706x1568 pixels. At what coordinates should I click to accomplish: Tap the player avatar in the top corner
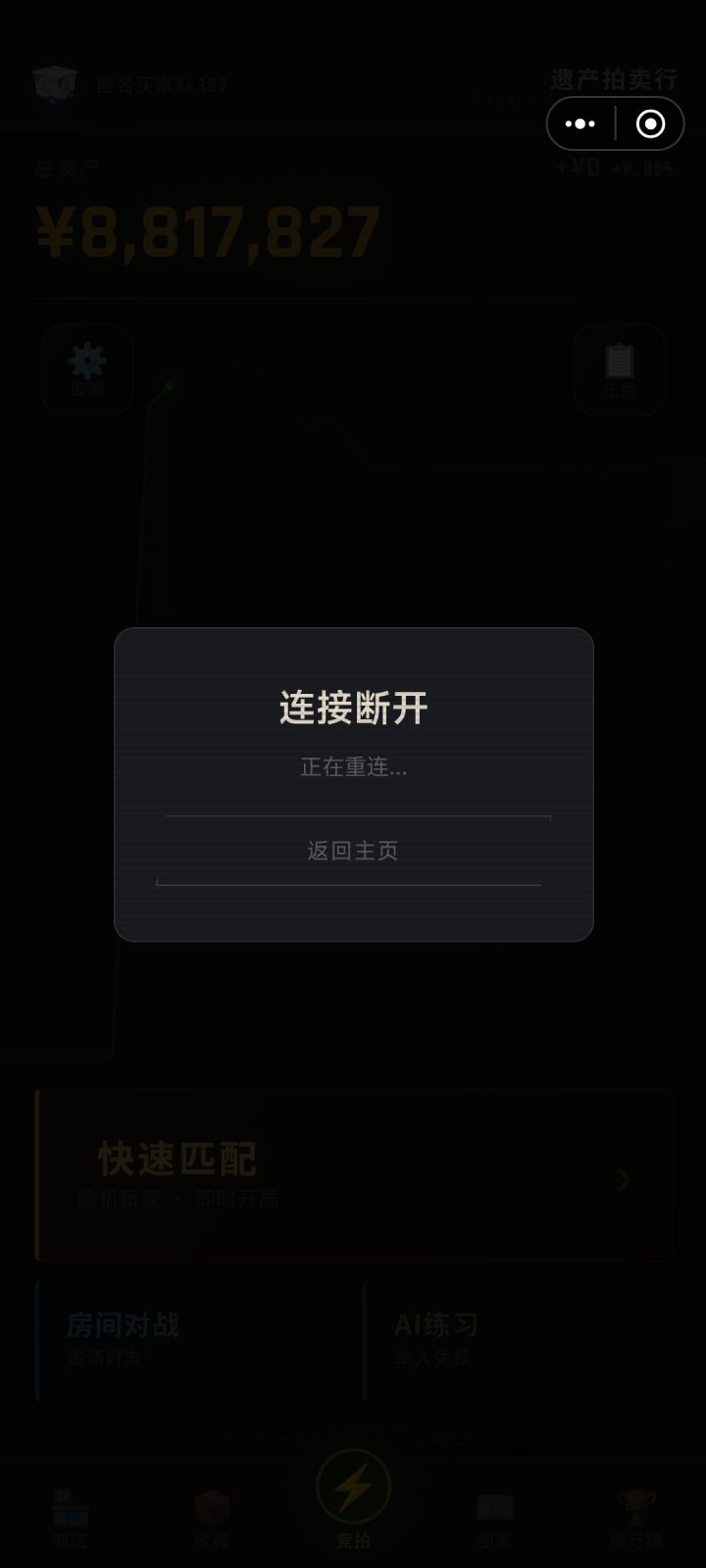point(54,86)
